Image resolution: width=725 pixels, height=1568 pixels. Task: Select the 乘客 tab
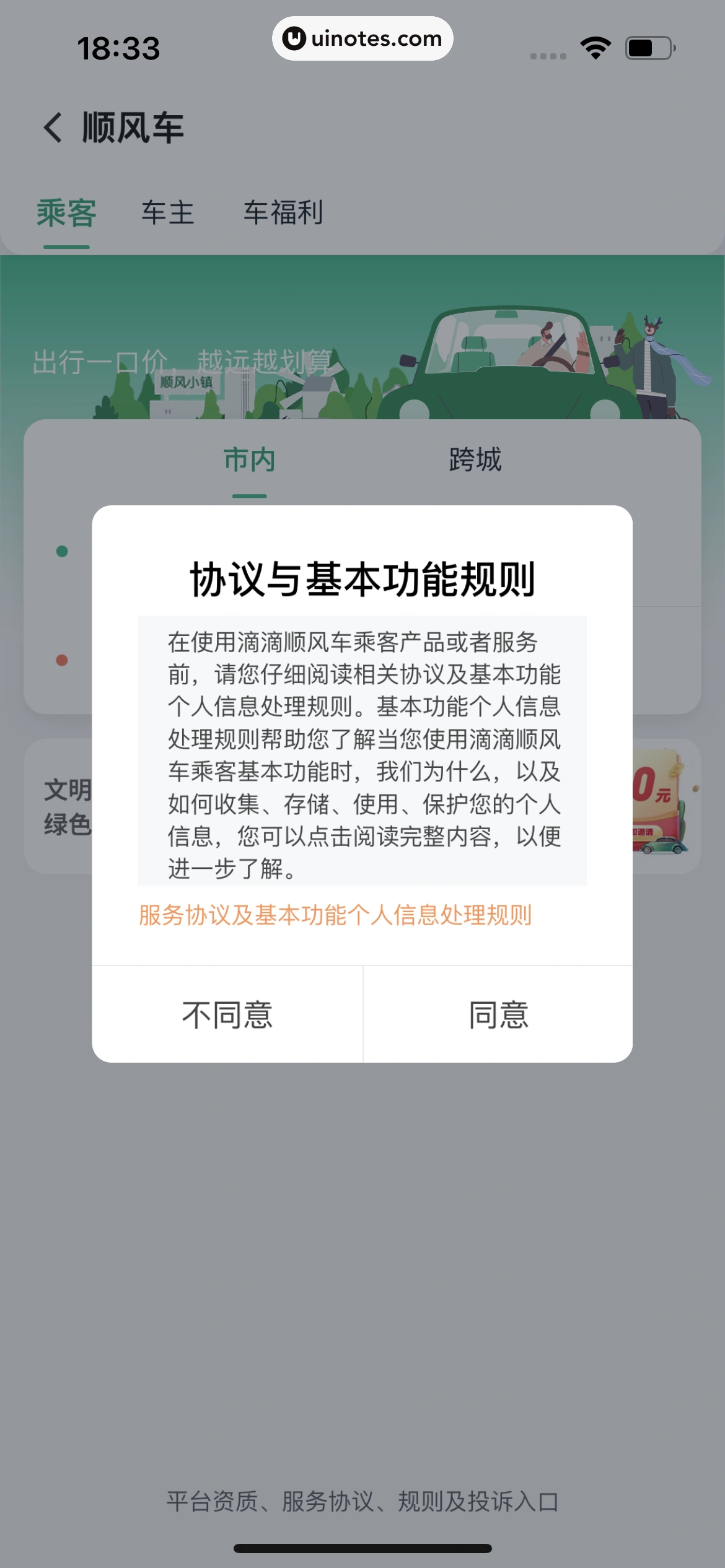(66, 213)
